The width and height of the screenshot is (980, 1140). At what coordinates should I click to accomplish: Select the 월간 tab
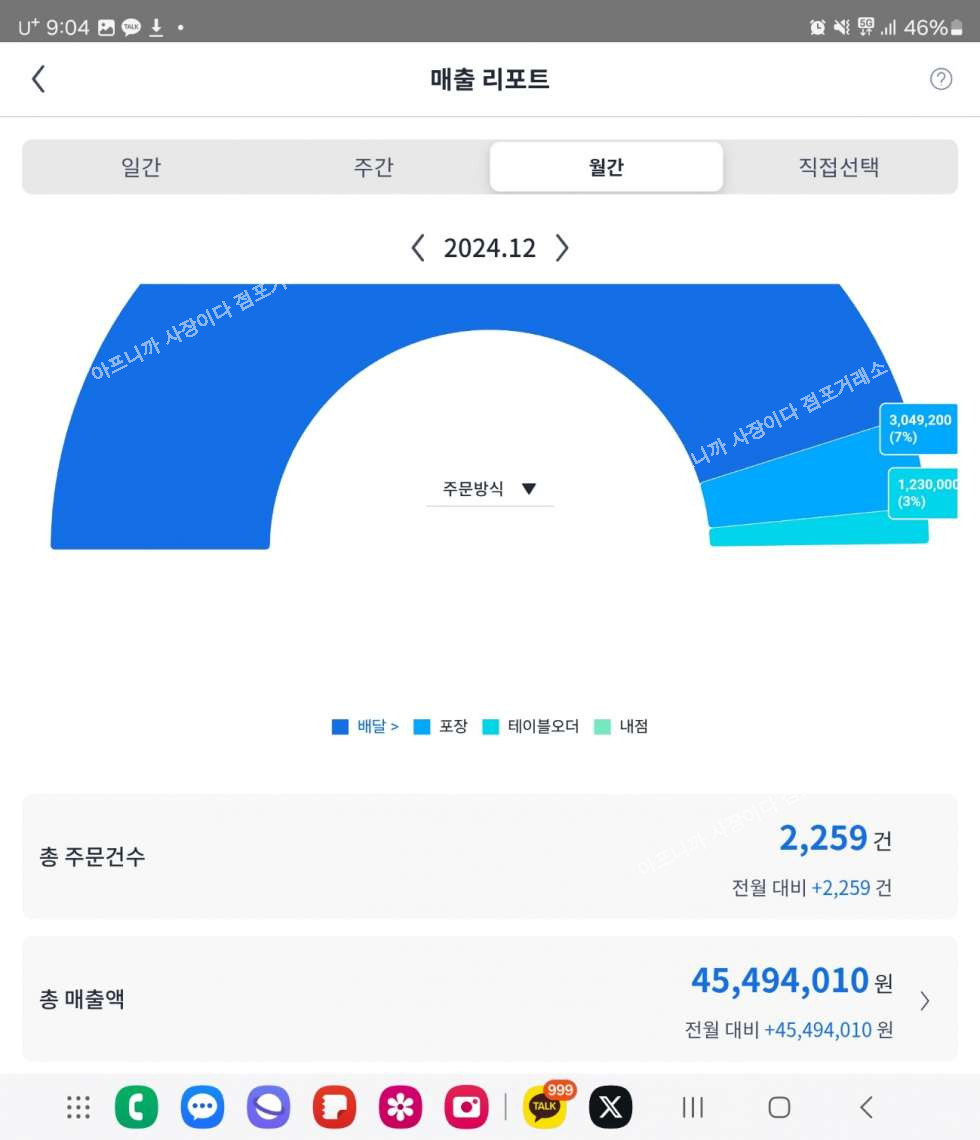click(606, 167)
